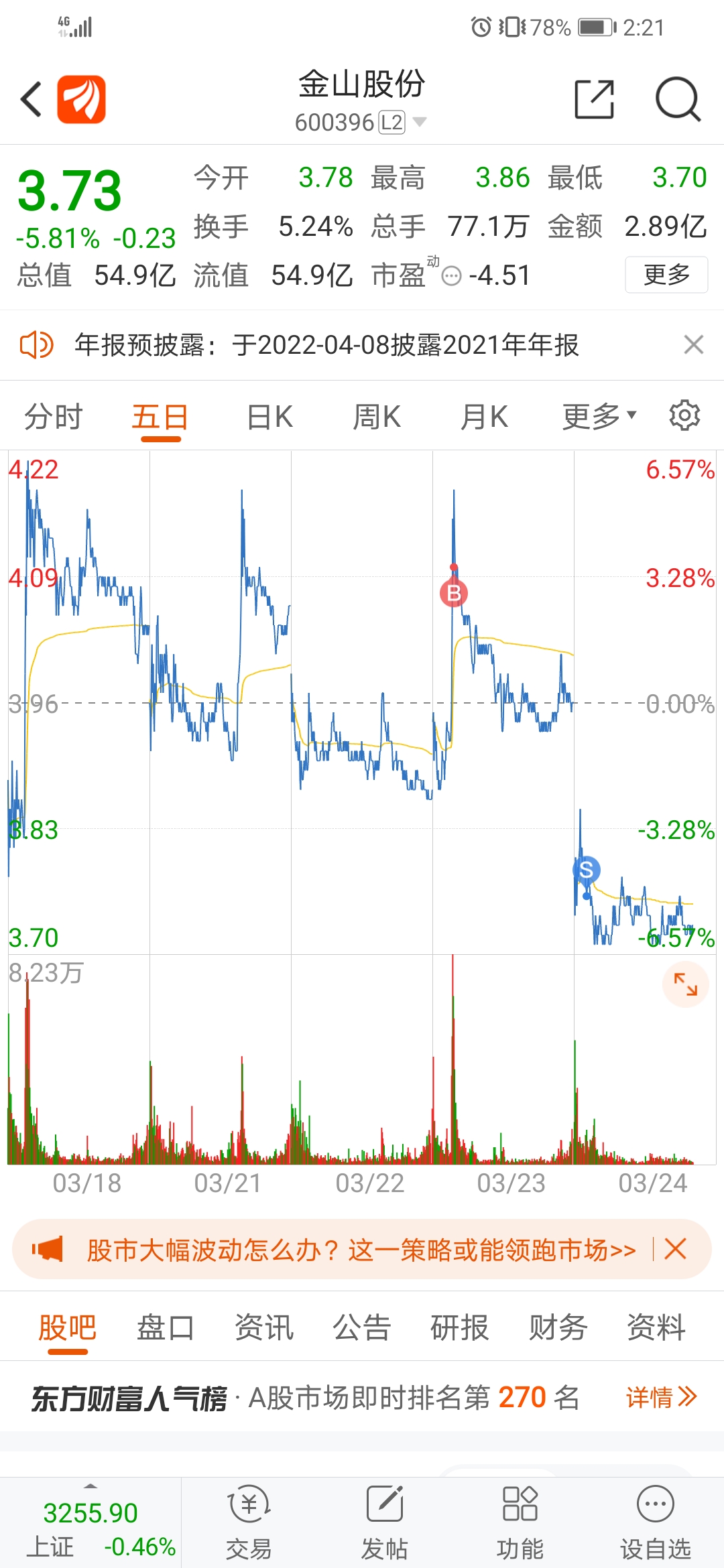This screenshot has height=1568, width=724.
Task: Open chart settings gear
Action: coord(684,415)
